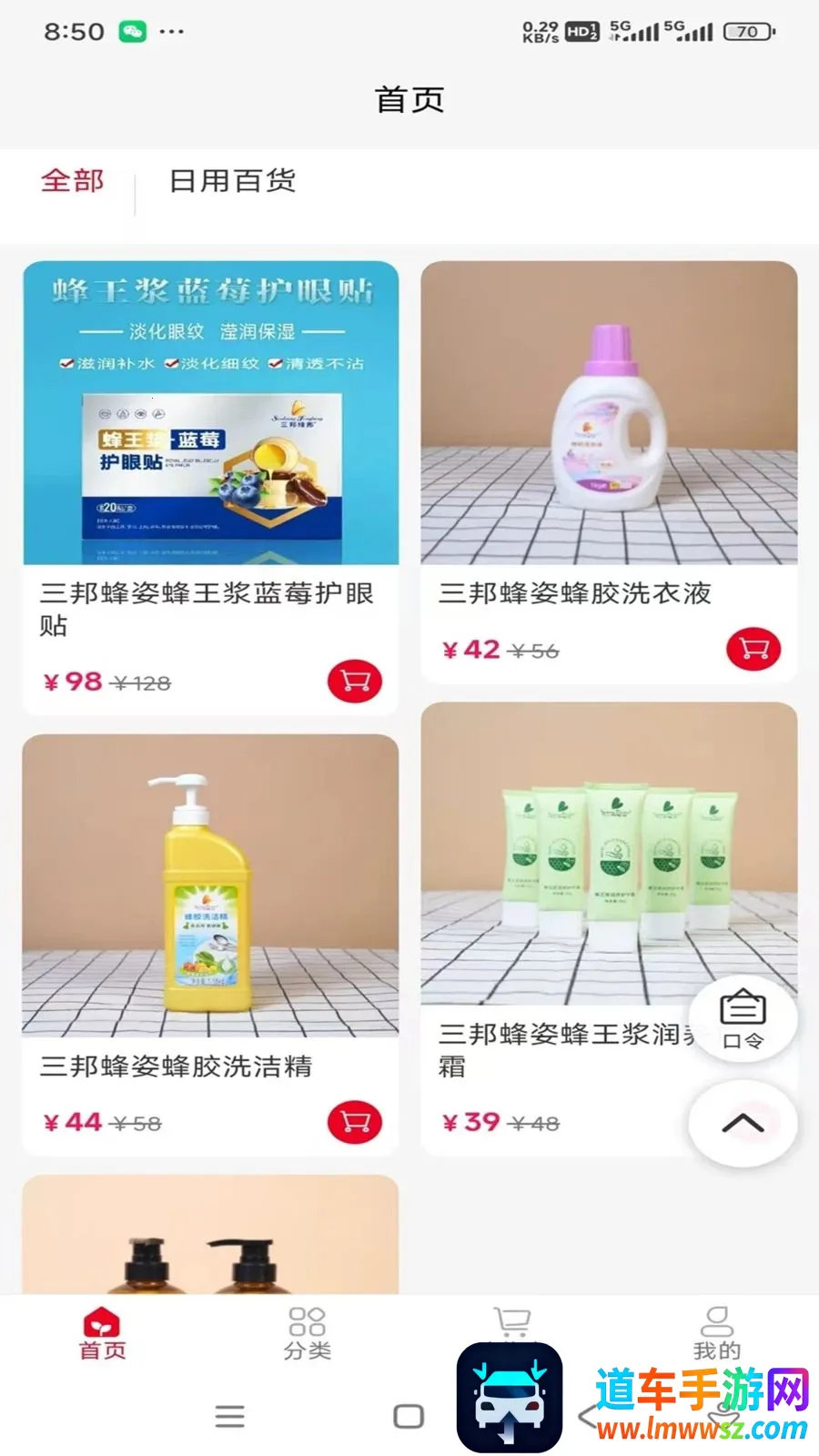The height and width of the screenshot is (1456, 819).
Task: Go to the 首页 bottom tab
Action: (102, 1334)
